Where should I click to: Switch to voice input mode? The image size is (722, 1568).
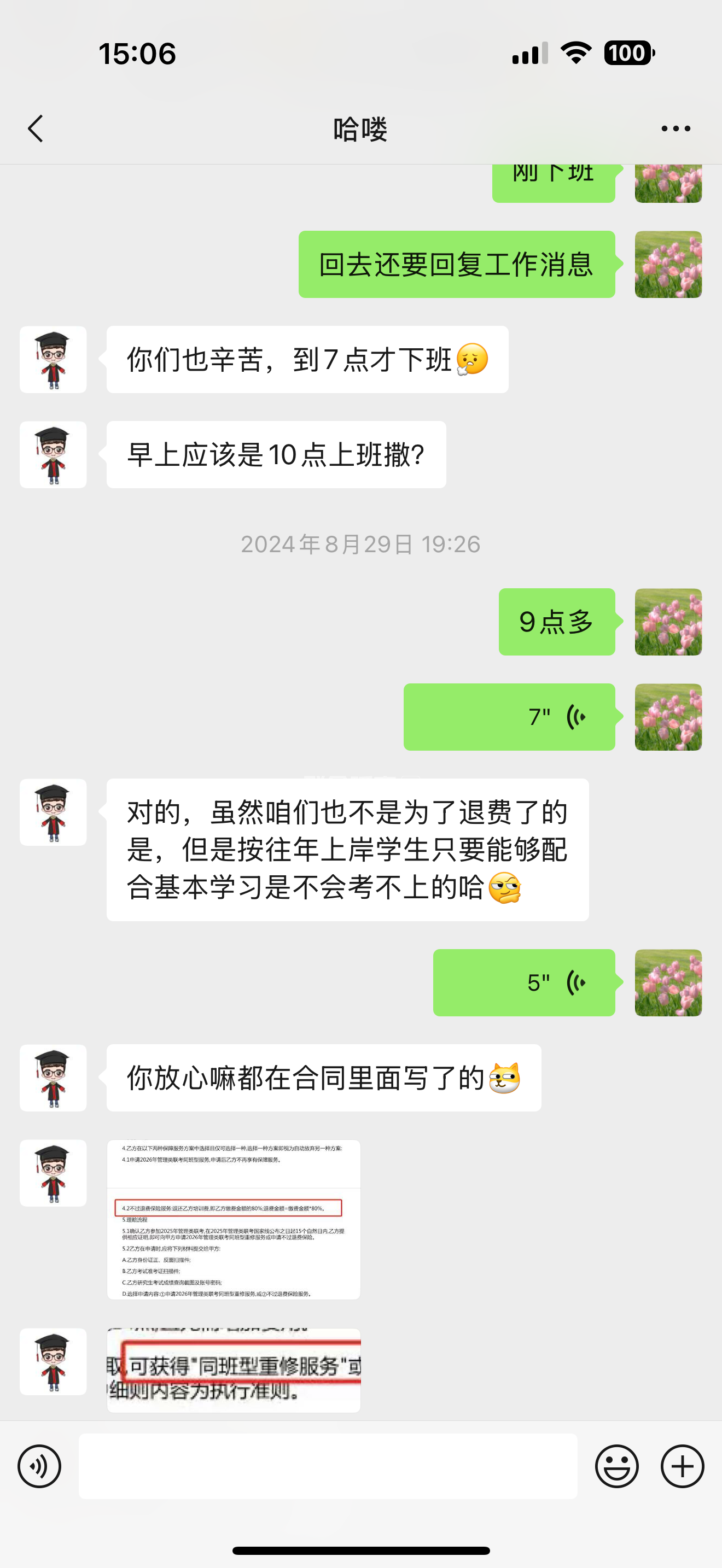[x=39, y=1466]
